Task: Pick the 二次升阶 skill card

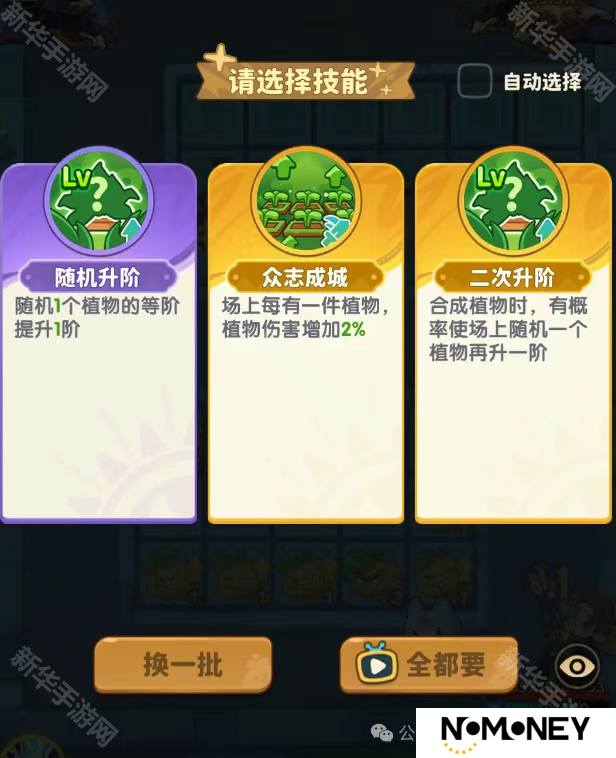Action: pyautogui.click(x=511, y=380)
